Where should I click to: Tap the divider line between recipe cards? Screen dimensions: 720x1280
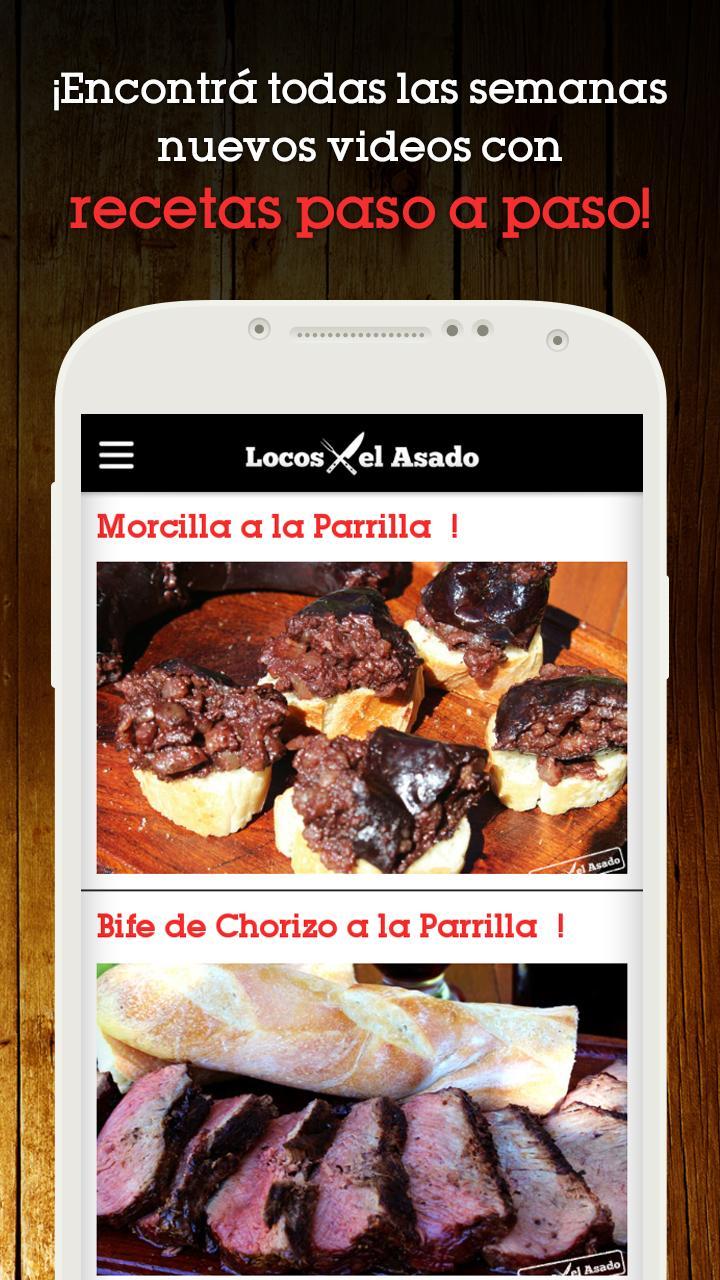[360, 888]
